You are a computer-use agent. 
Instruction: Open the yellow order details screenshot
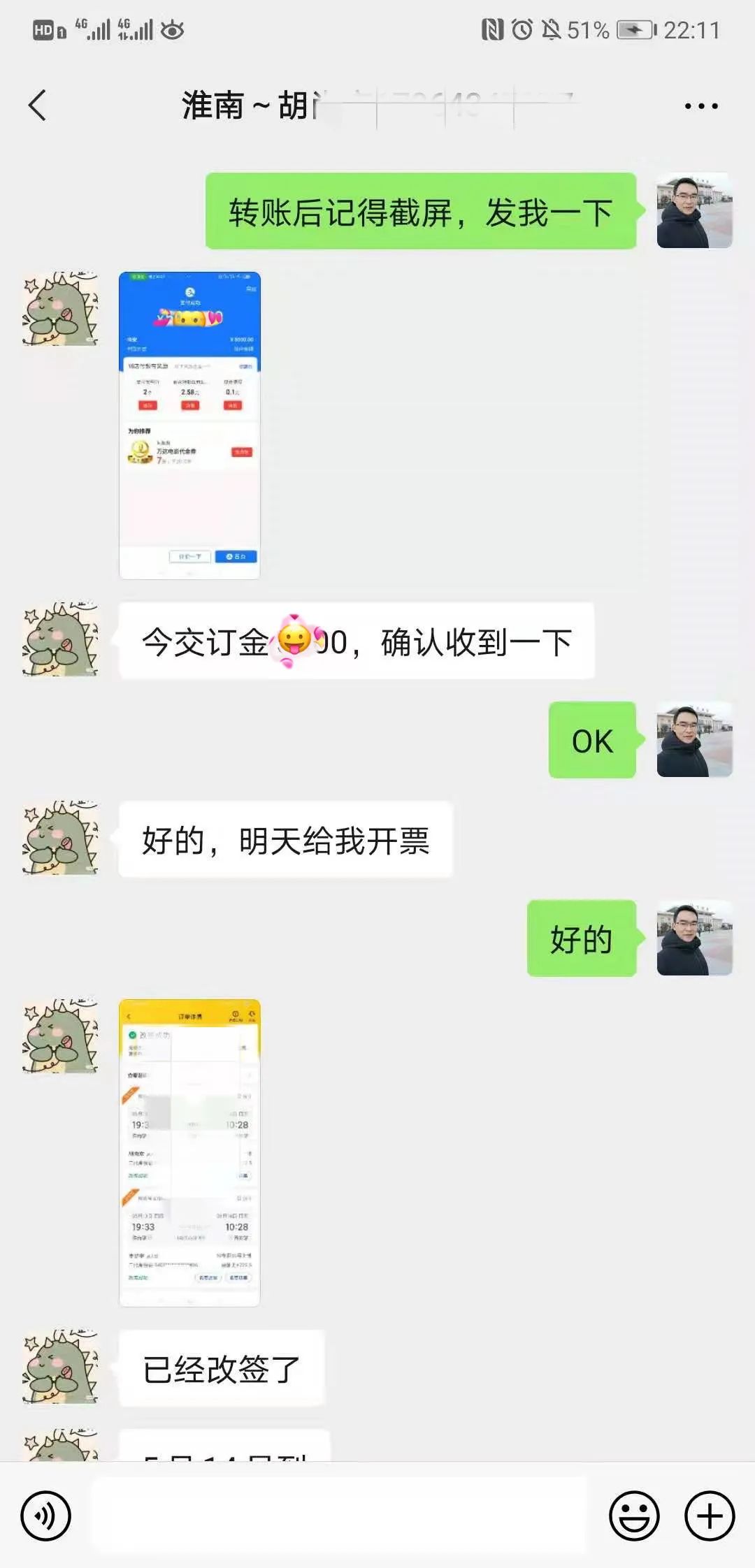point(189,1152)
